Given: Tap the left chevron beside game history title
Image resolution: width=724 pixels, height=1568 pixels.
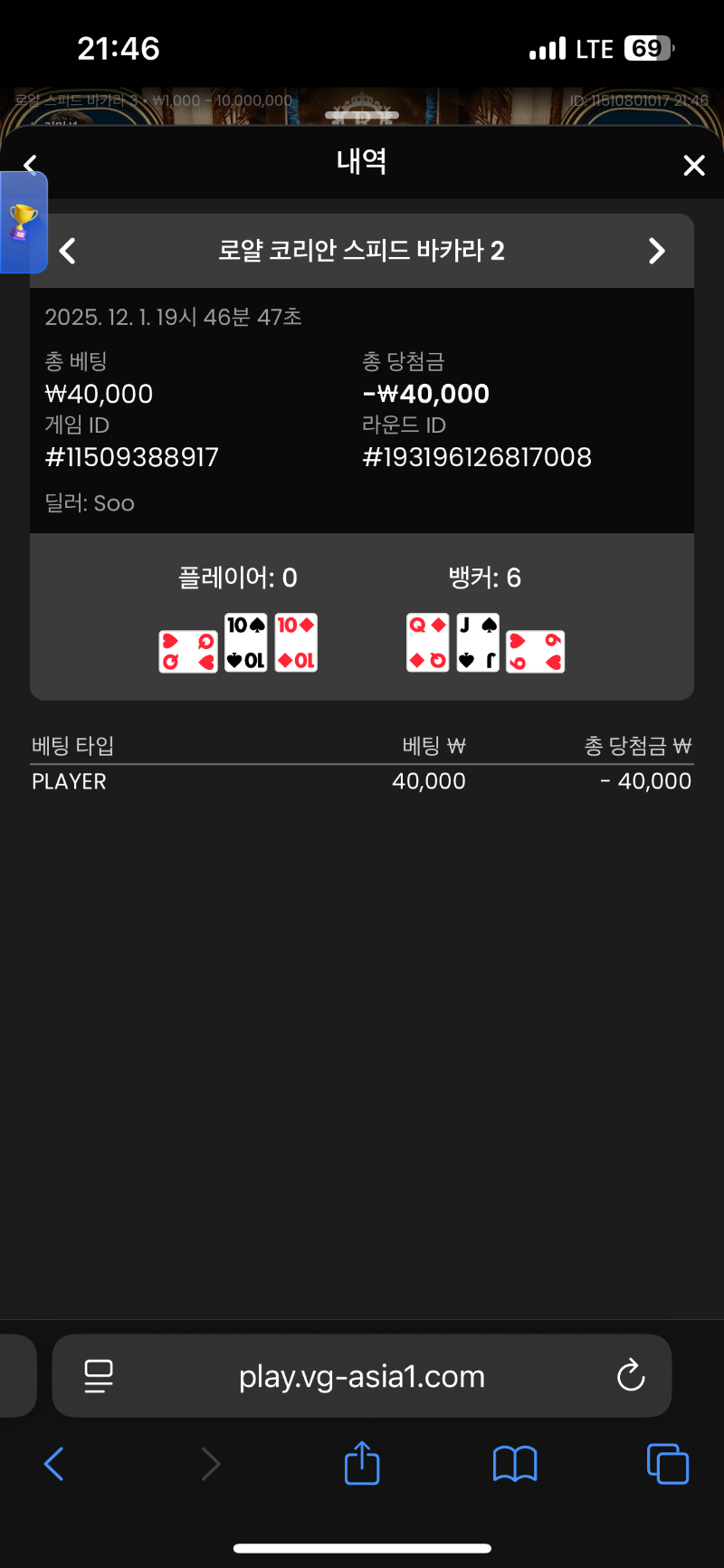Looking at the screenshot, I should coord(67,251).
